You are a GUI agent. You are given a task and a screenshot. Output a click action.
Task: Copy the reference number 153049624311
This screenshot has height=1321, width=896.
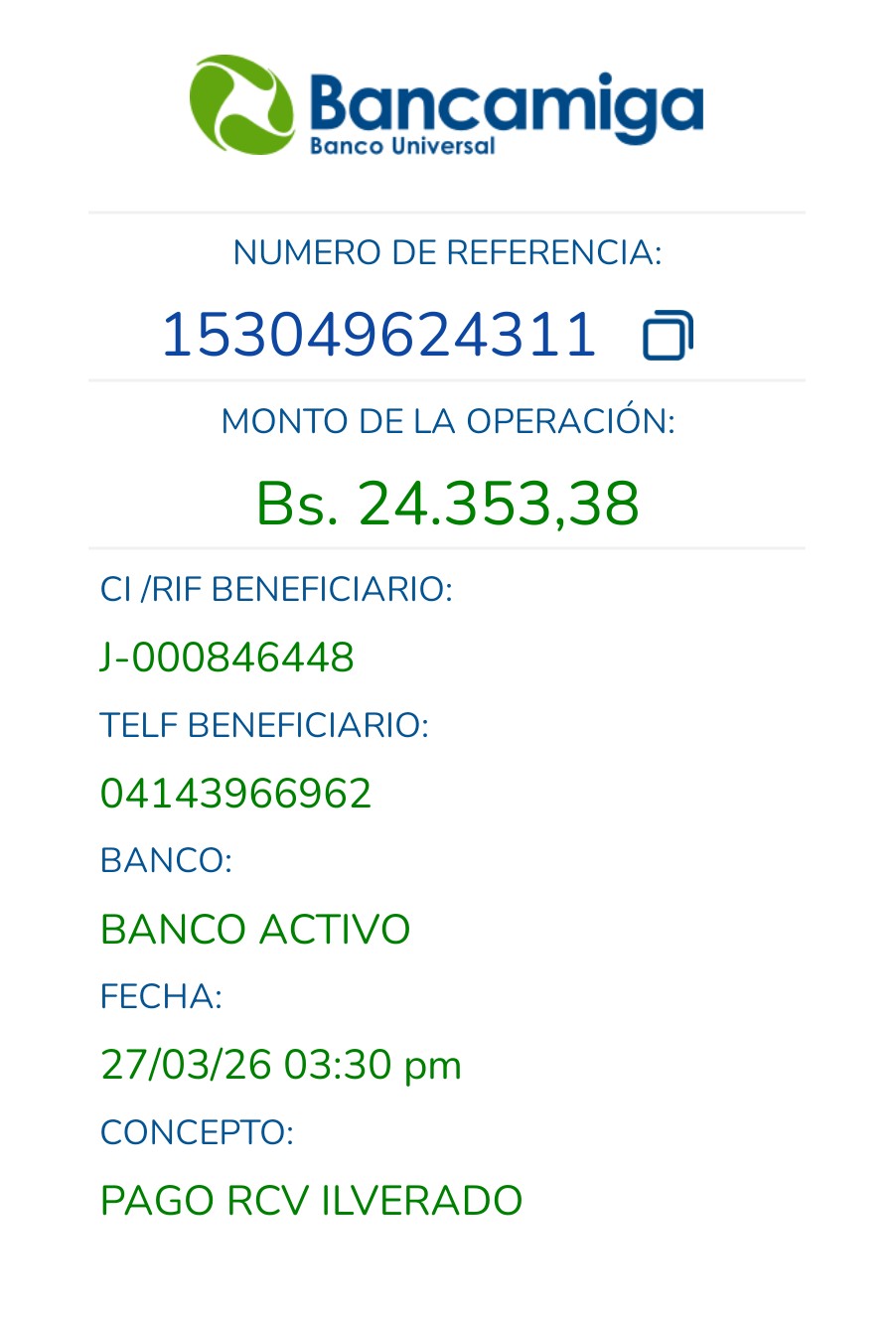click(x=668, y=335)
